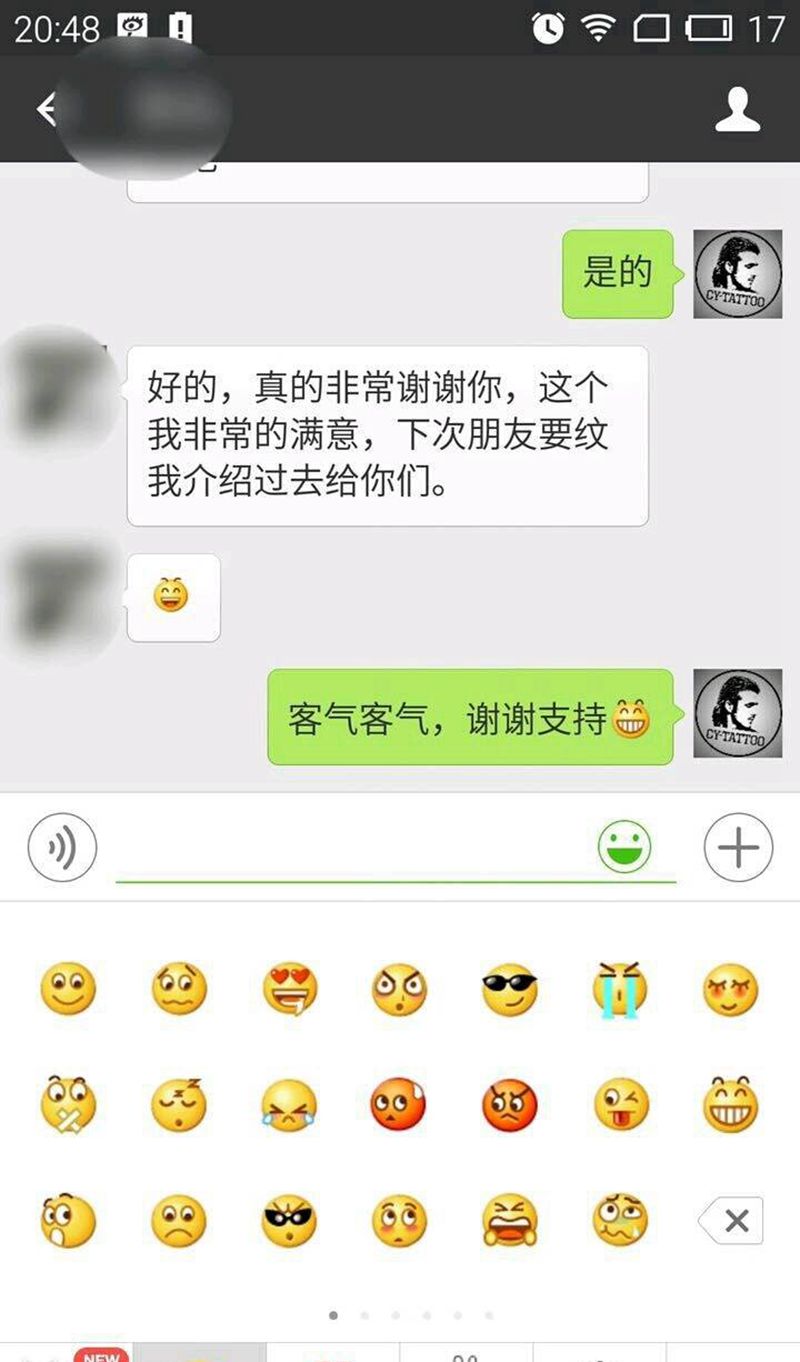Insert the taped-mouth silent emoji
The image size is (800, 1362).
68,1106
